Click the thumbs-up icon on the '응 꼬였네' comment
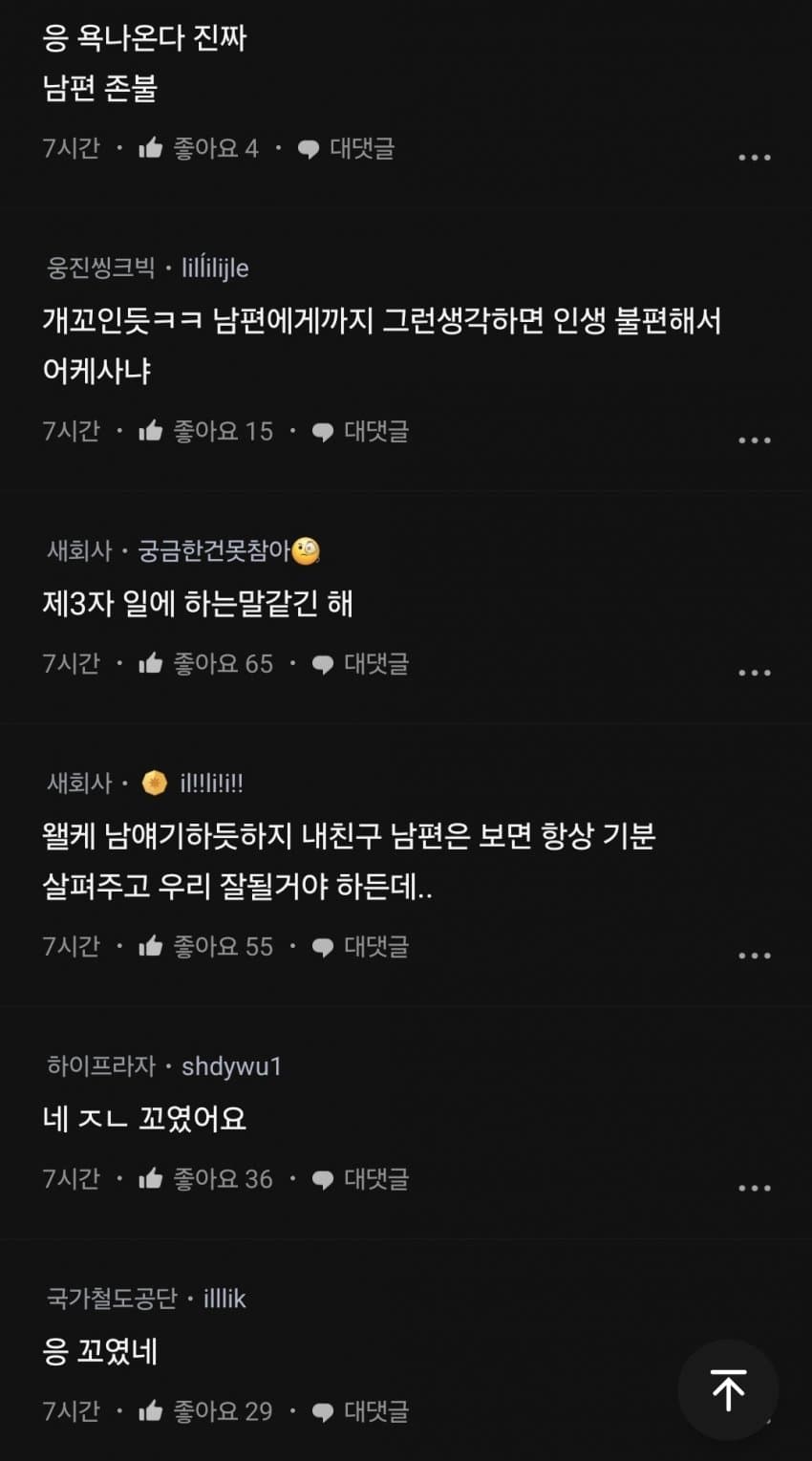This screenshot has height=1461, width=812. point(151,1409)
